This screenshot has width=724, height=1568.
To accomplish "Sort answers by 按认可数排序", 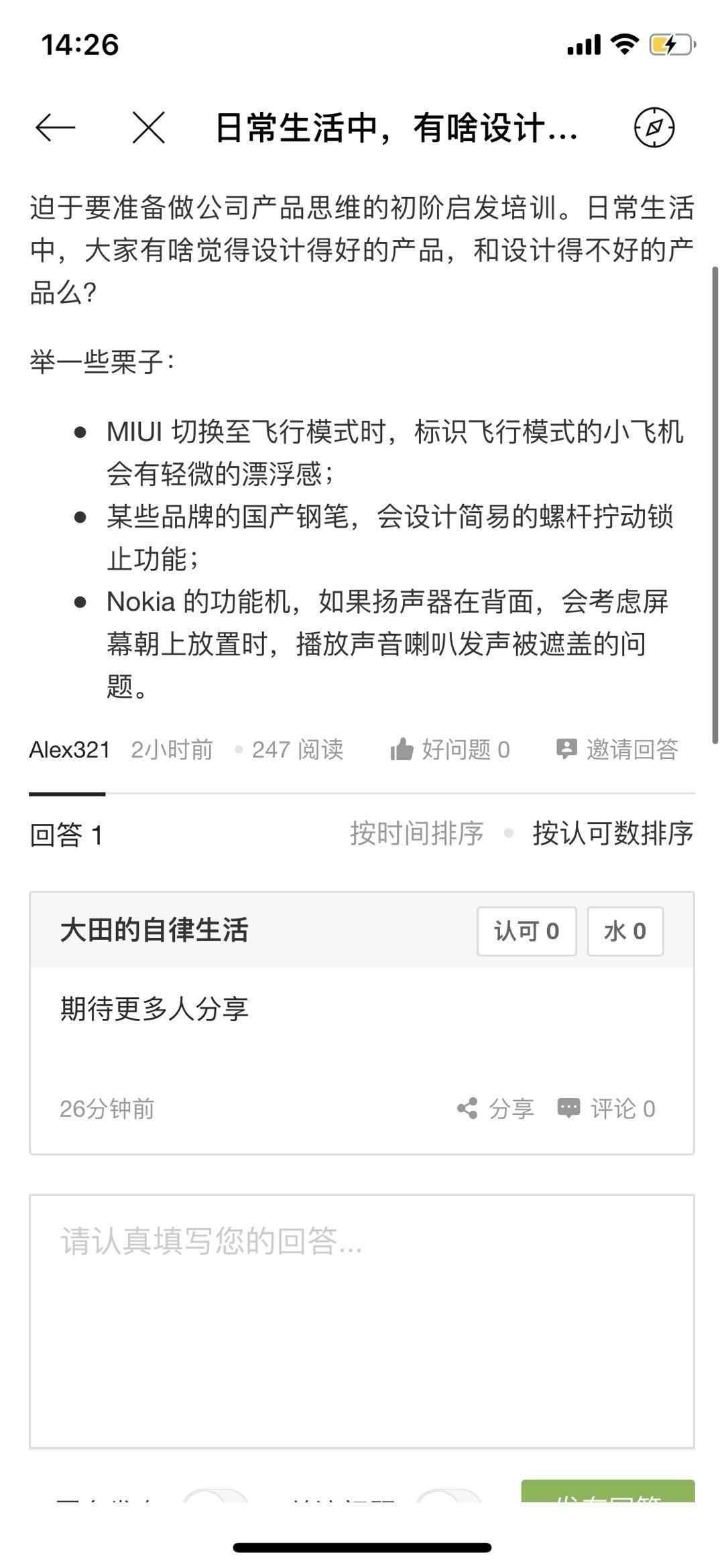I will [x=613, y=834].
